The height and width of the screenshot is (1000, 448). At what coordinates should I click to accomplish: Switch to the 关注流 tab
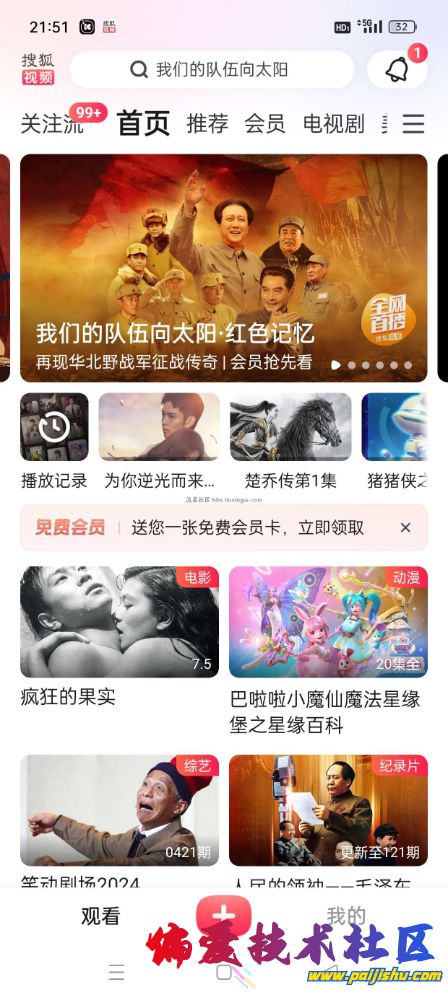[52, 123]
